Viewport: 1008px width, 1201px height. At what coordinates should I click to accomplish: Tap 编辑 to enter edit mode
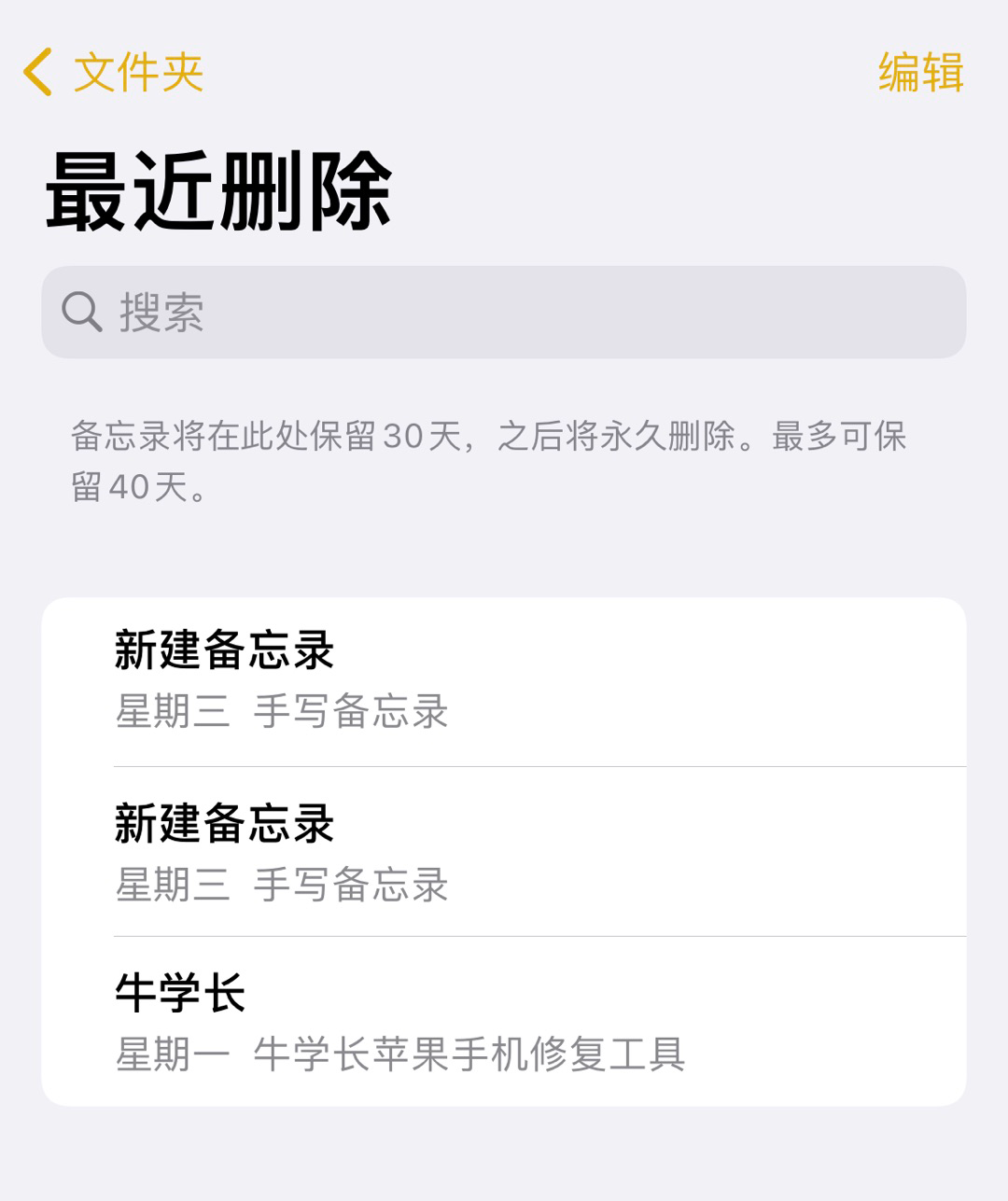(920, 73)
